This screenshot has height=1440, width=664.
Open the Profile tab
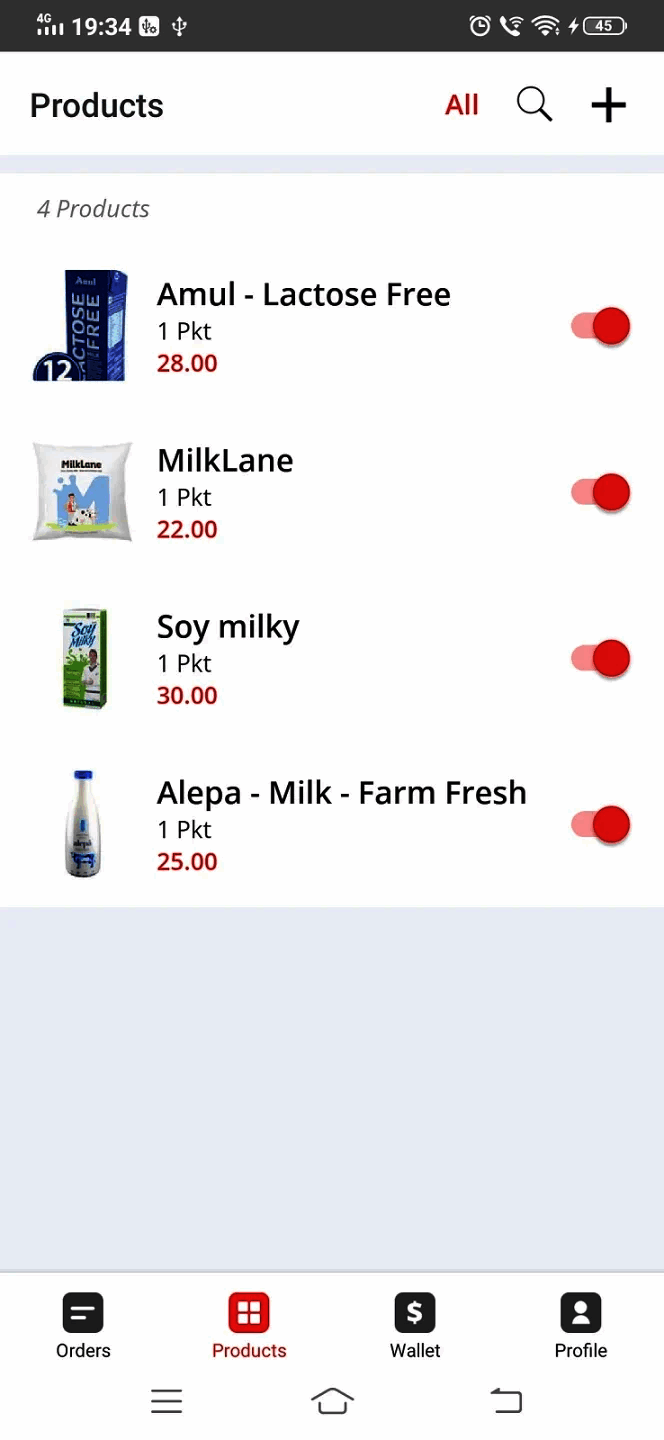tap(581, 1326)
